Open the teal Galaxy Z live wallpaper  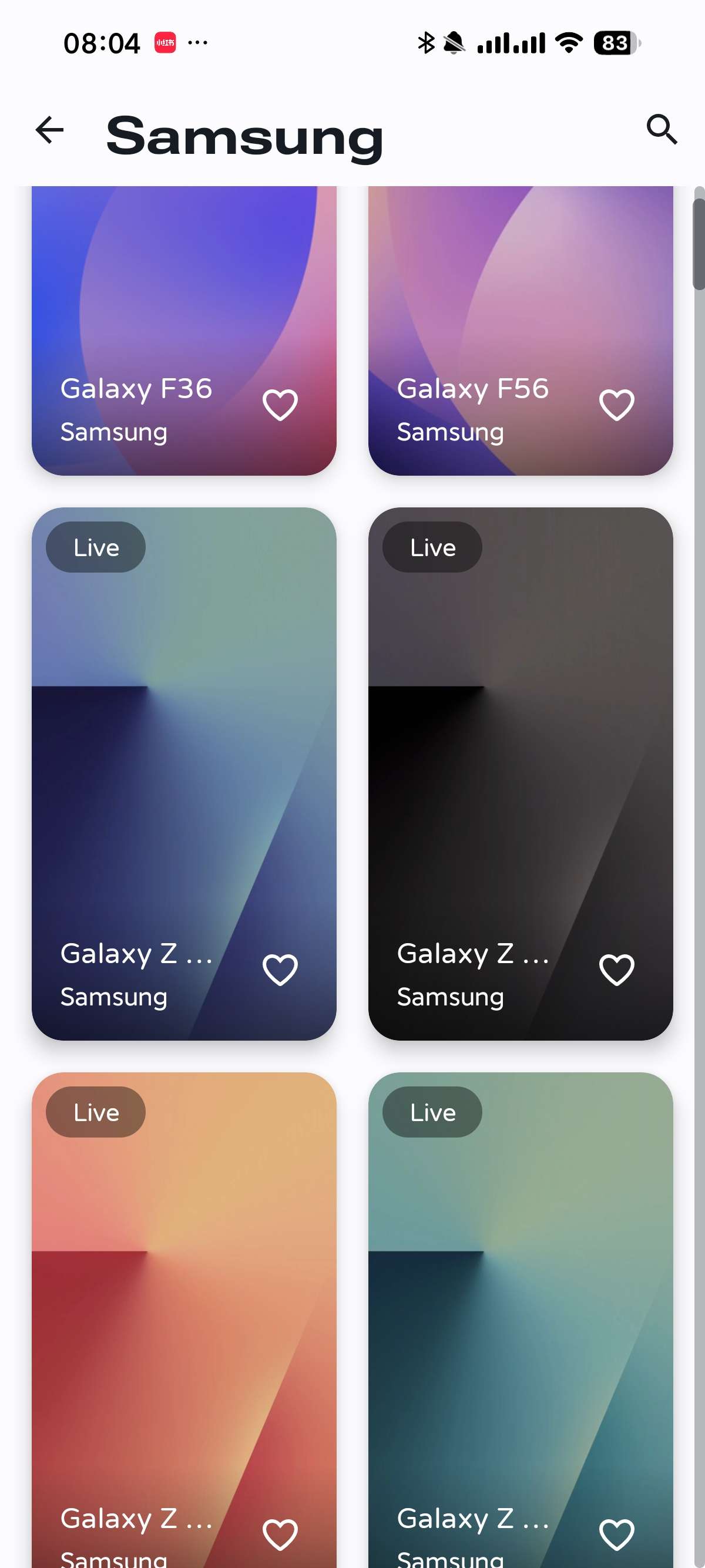[x=520, y=1308]
